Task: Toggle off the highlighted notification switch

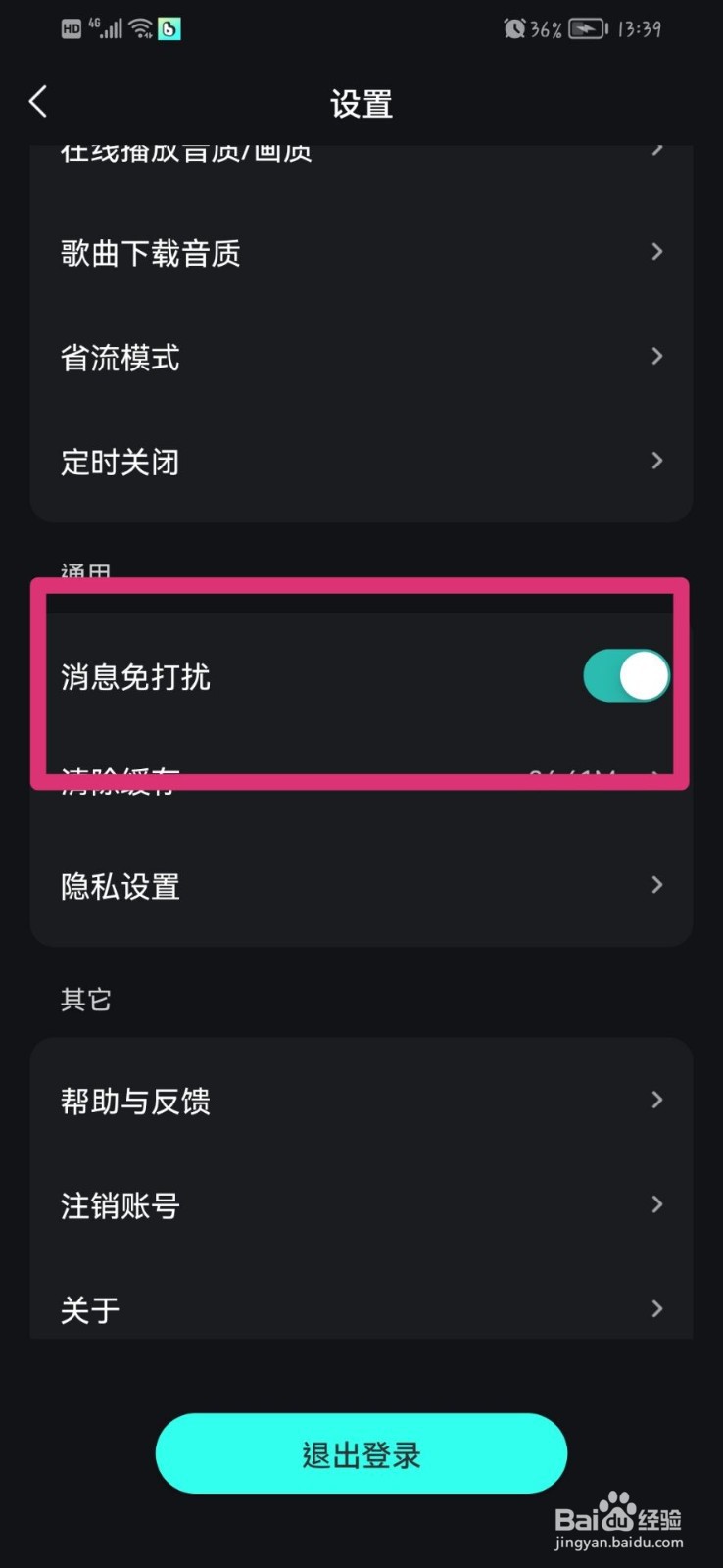Action: [x=625, y=675]
